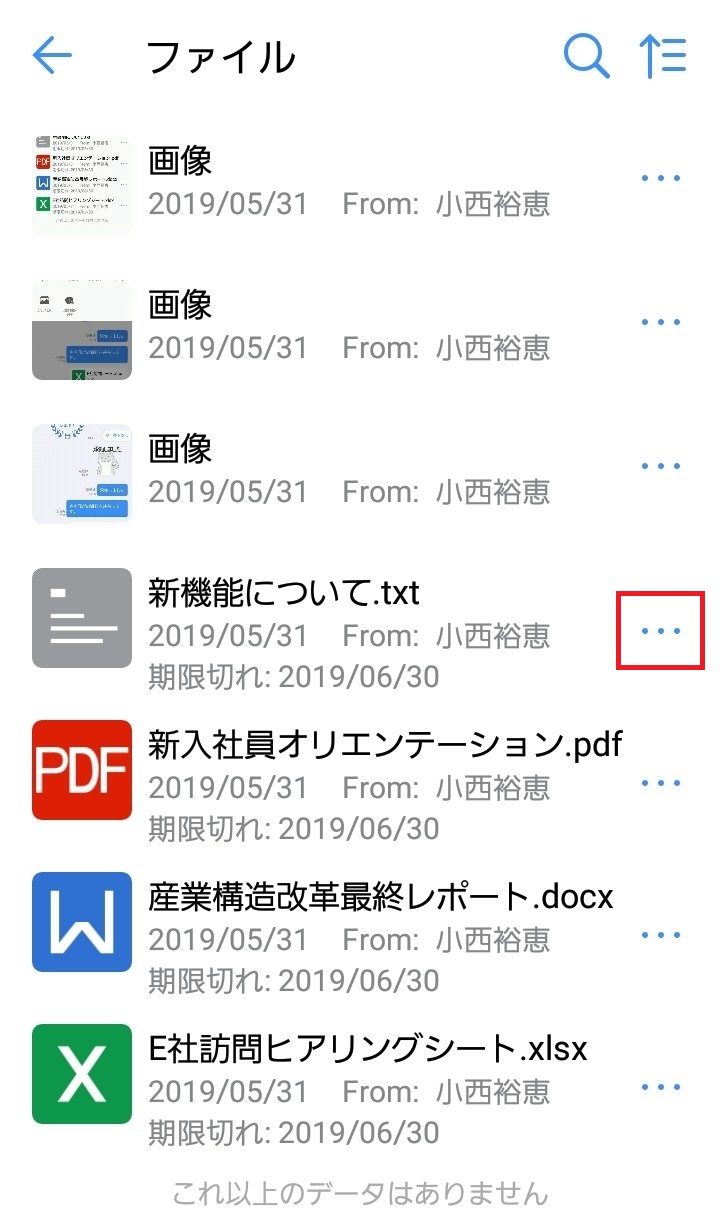Open more options for 新機能について.txt
This screenshot has height=1232, width=720.
click(x=661, y=631)
